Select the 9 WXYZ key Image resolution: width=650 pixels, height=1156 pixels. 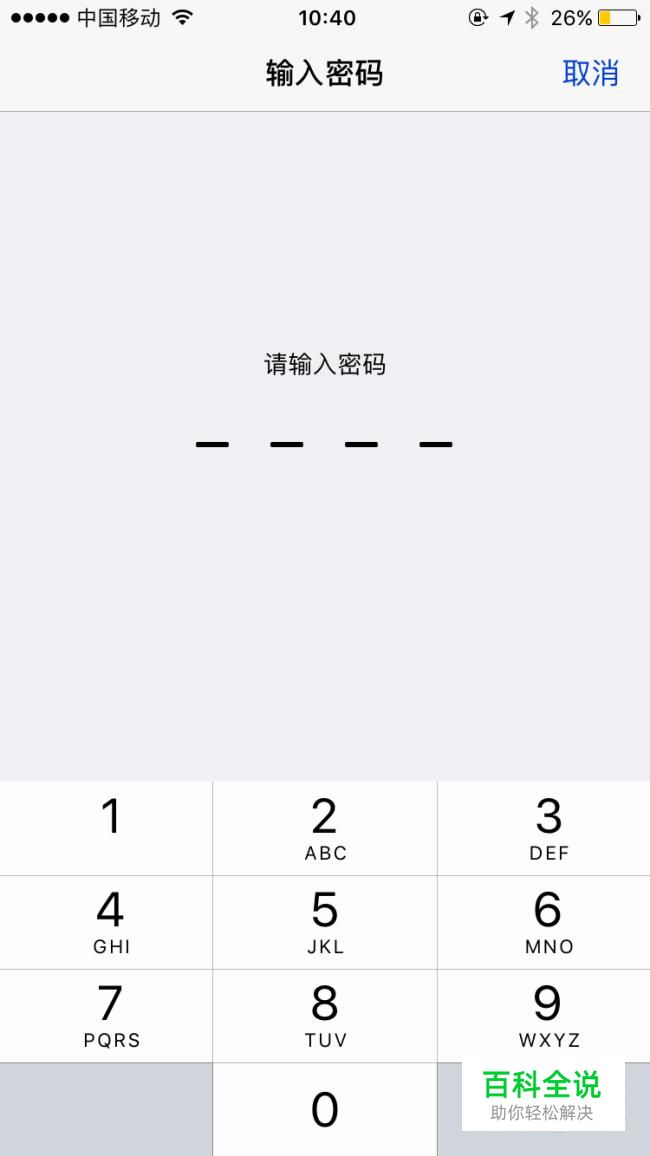click(544, 1016)
